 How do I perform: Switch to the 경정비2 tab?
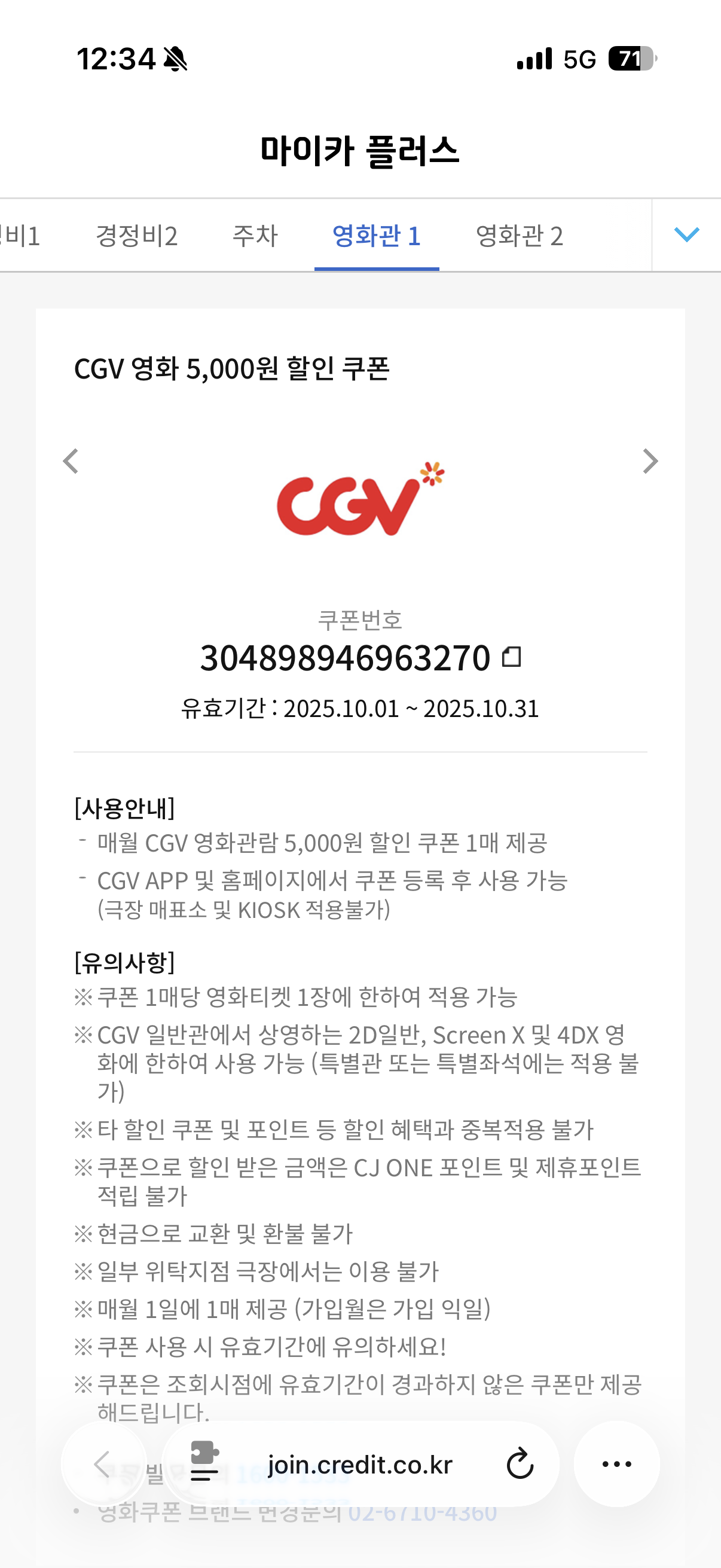point(136,236)
